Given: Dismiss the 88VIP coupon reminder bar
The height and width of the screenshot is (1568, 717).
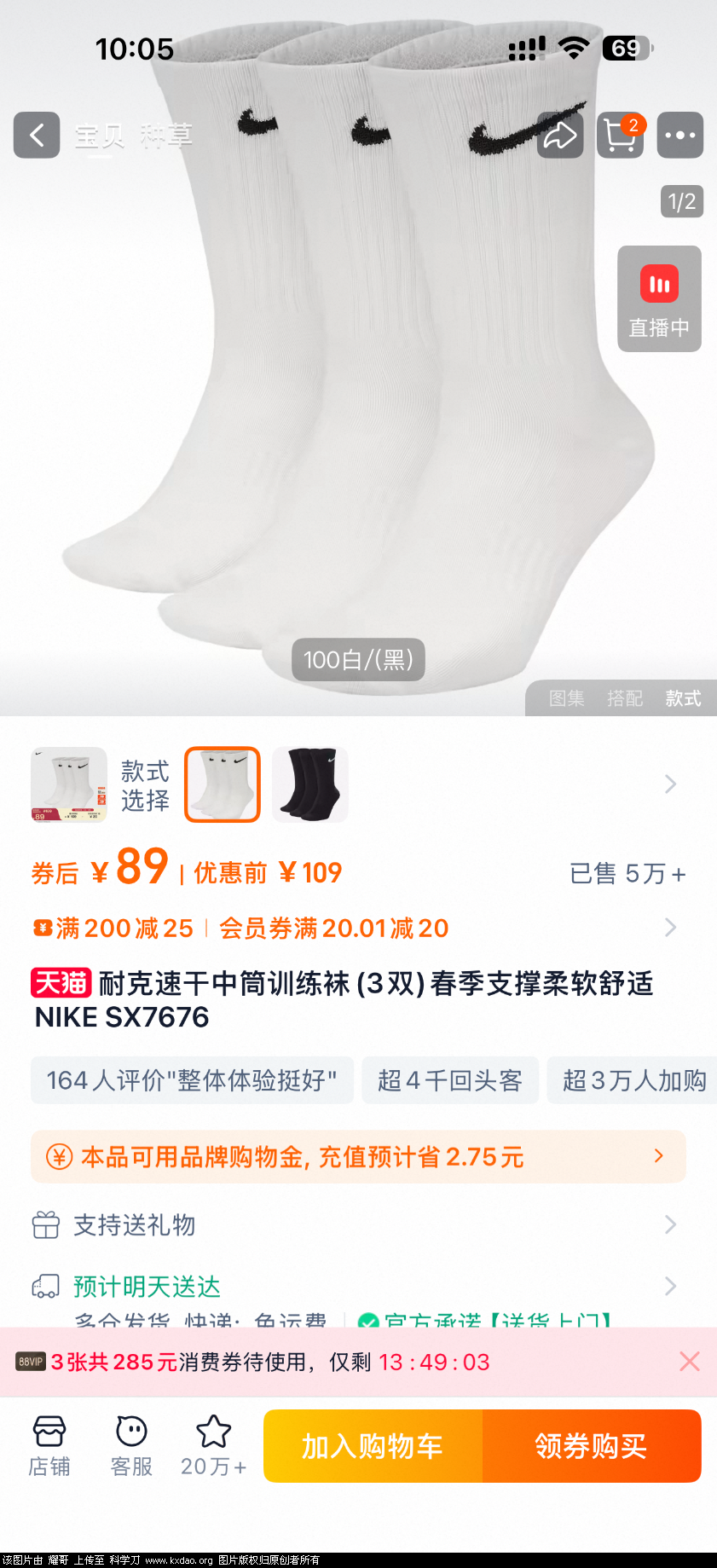Looking at the screenshot, I should point(689,1362).
